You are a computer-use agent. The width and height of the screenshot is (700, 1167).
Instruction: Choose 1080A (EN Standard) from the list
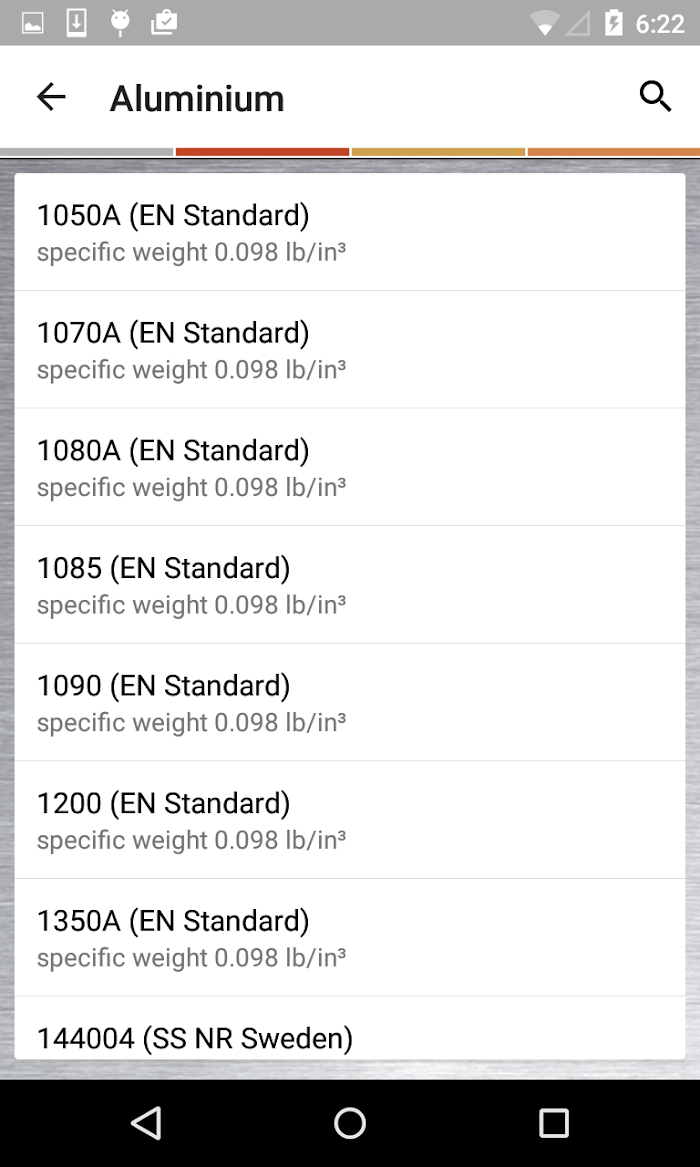[349, 467]
